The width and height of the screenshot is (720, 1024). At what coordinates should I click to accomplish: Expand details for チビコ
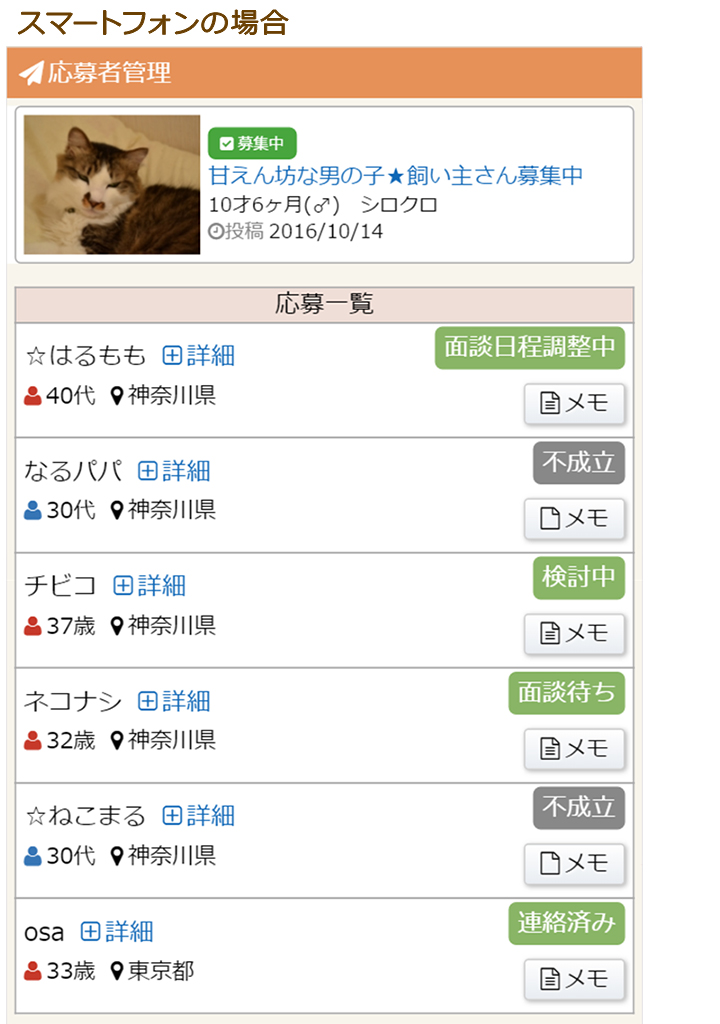(150, 585)
